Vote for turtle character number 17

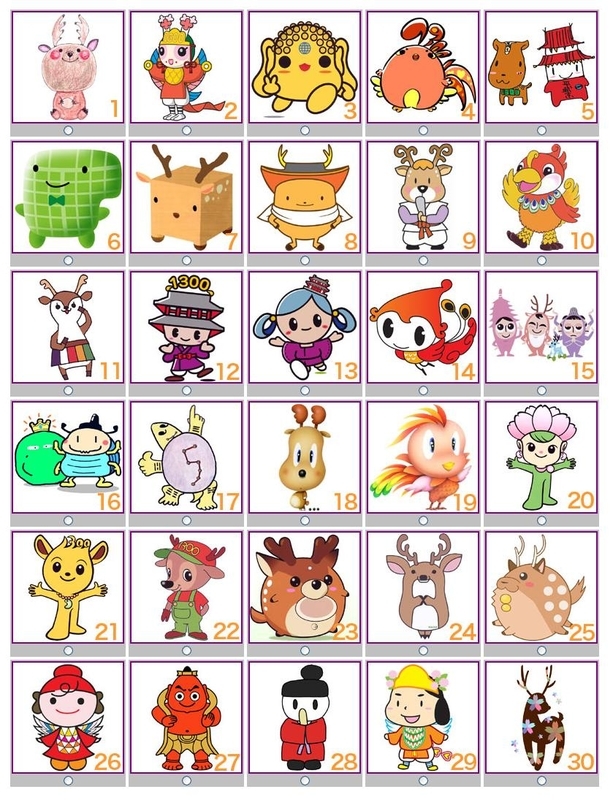click(x=186, y=520)
